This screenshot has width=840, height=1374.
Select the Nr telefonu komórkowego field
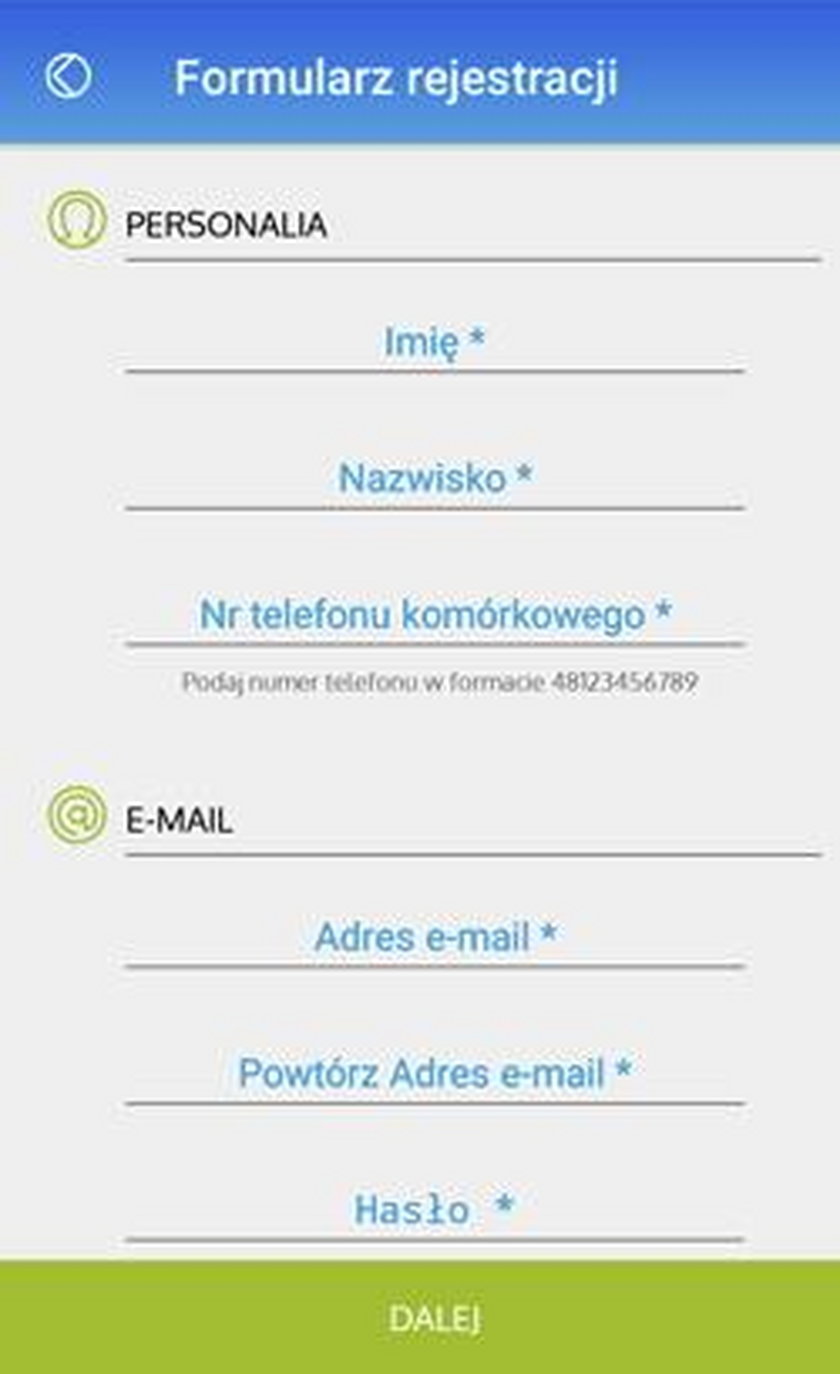coord(434,615)
